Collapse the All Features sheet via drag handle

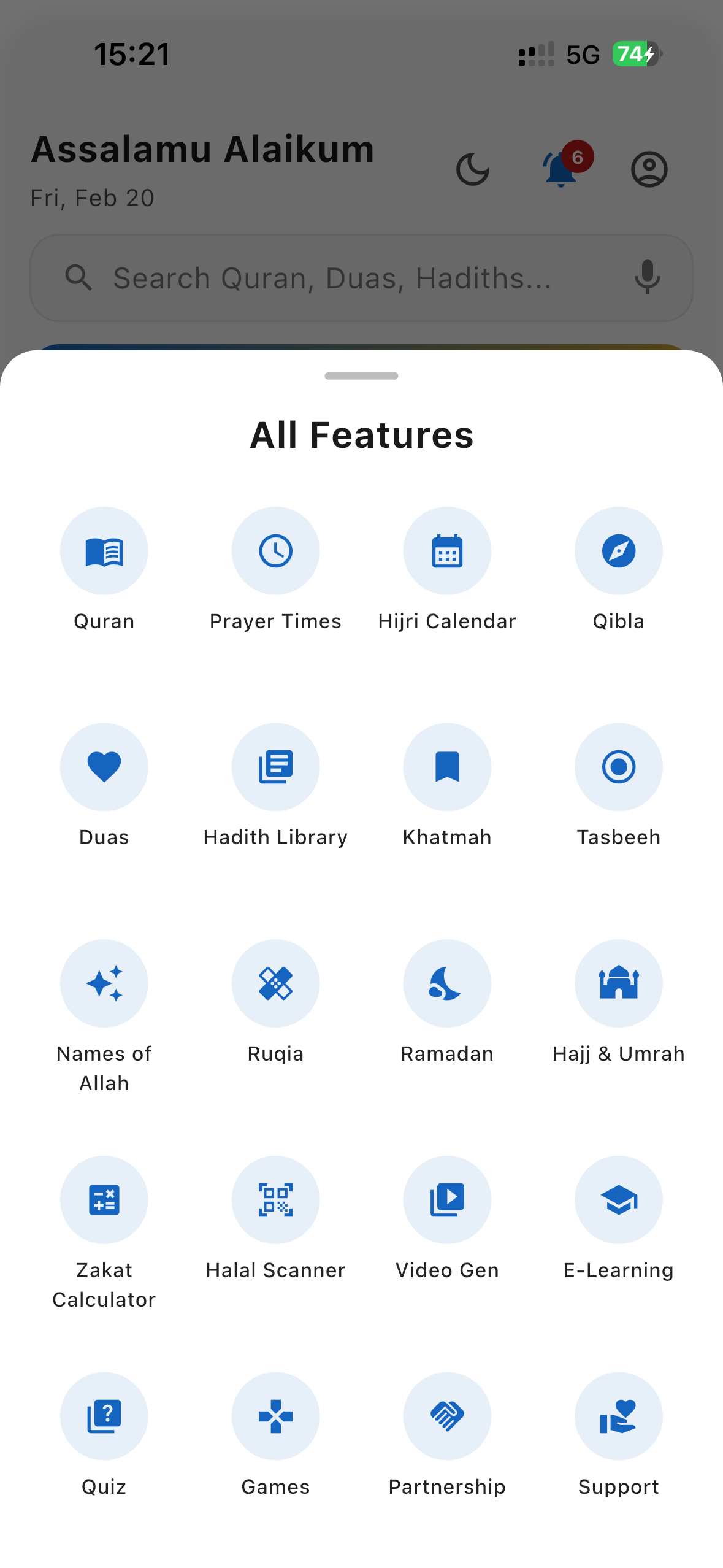tap(361, 376)
